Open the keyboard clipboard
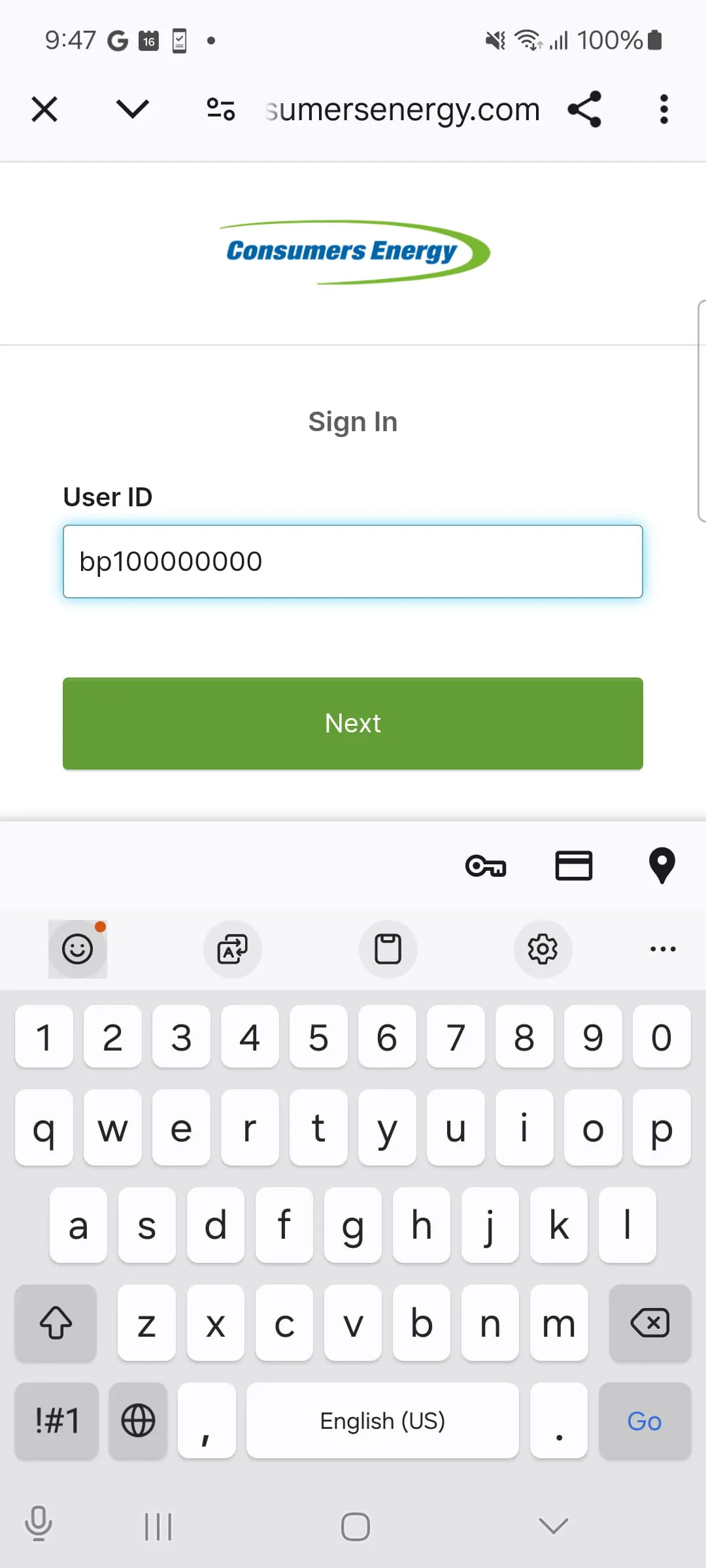The image size is (706, 1568). 388,949
